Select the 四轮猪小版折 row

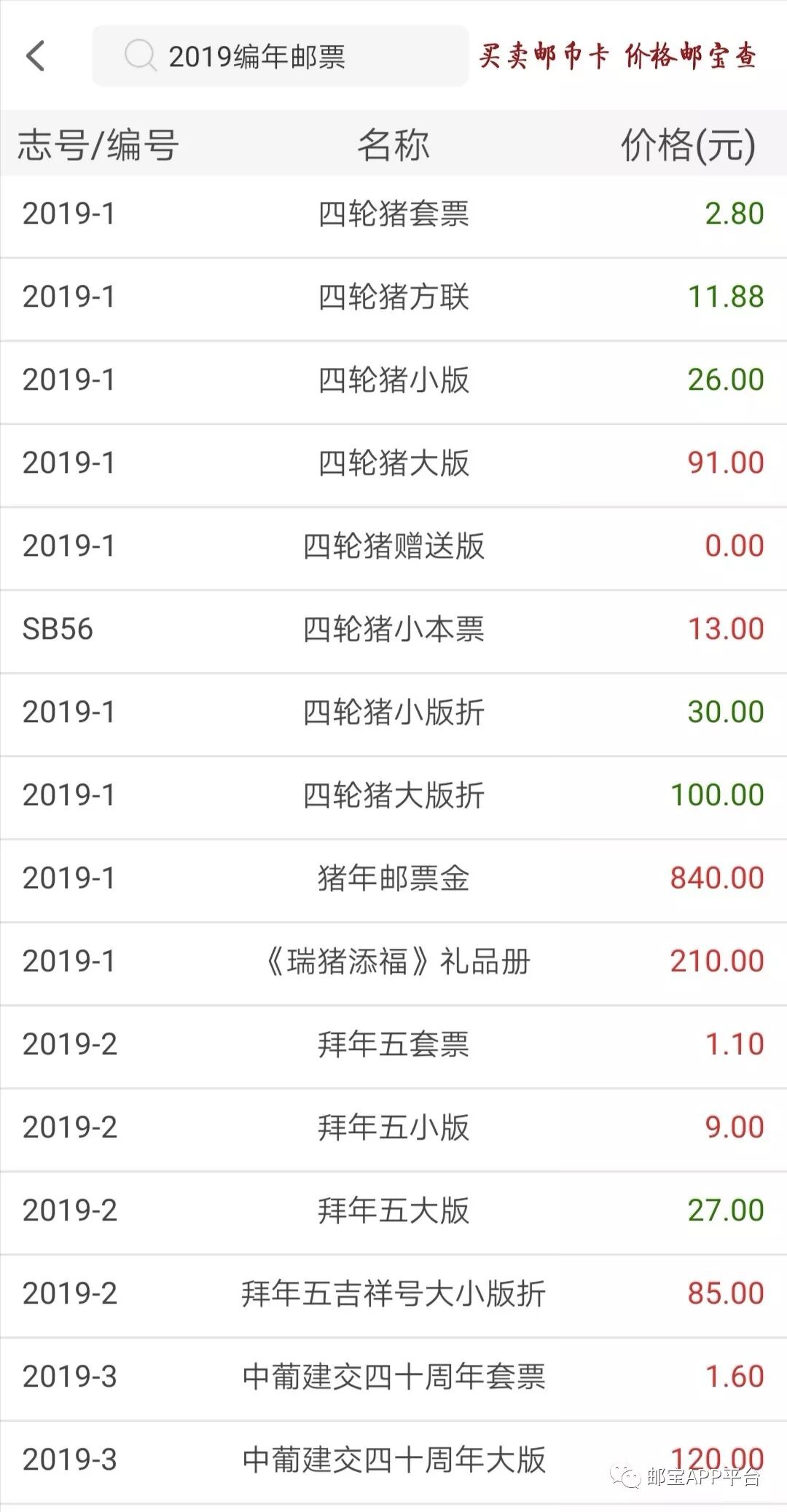tap(393, 713)
